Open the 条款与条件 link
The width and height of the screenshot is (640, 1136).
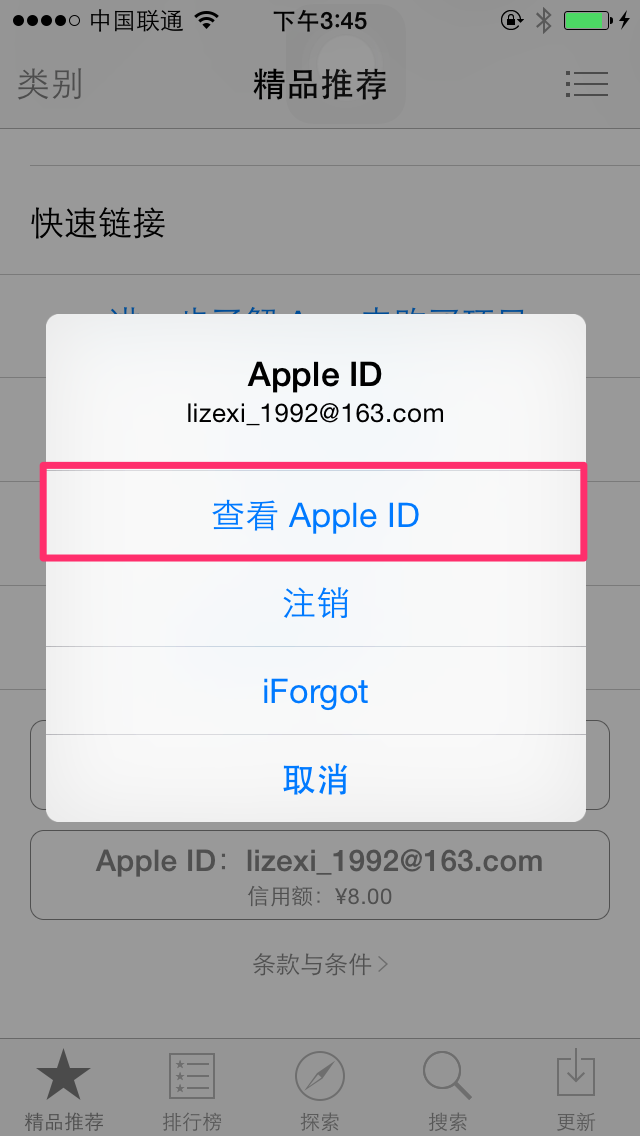tap(320, 964)
